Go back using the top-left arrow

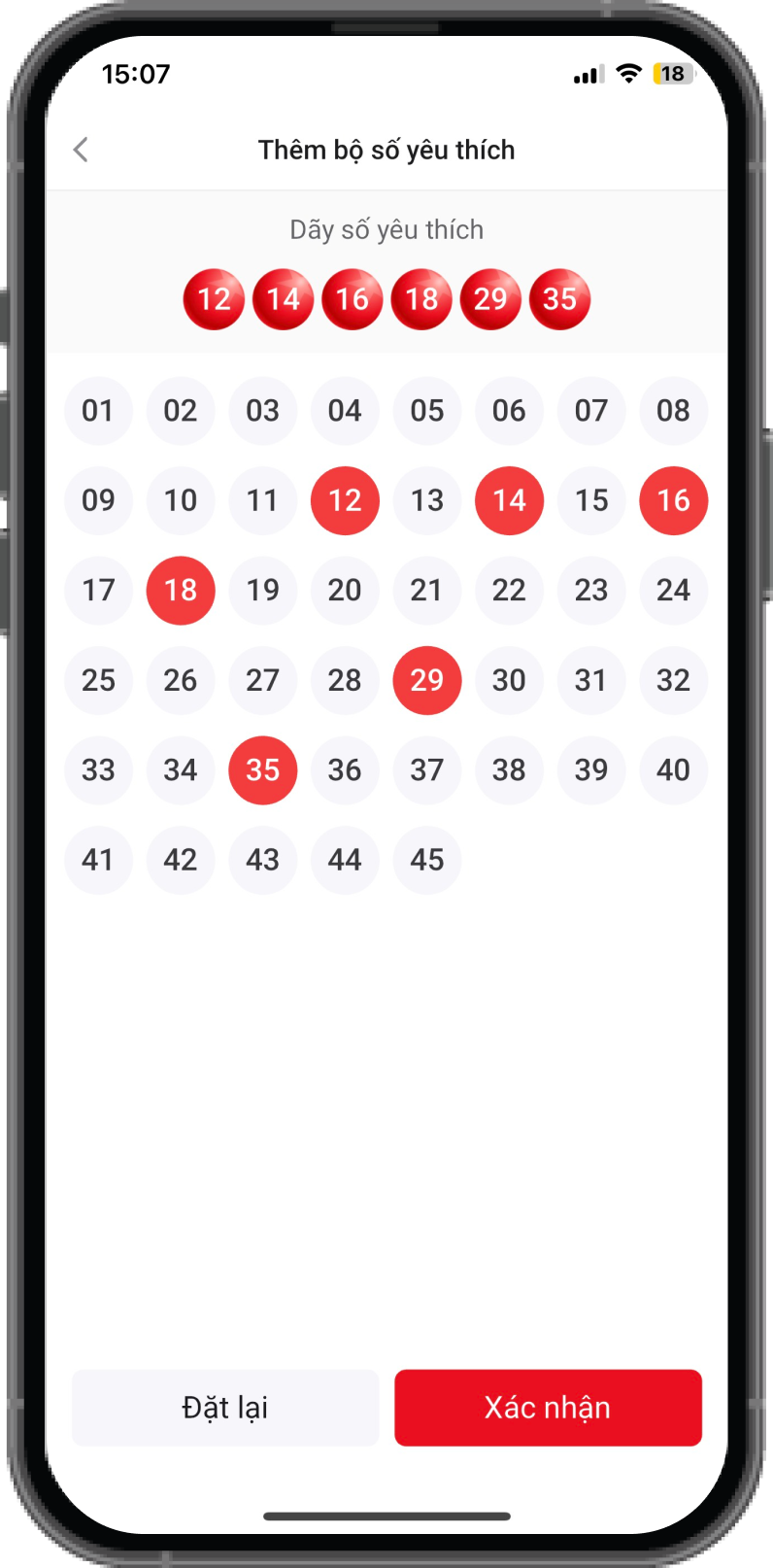click(82, 150)
